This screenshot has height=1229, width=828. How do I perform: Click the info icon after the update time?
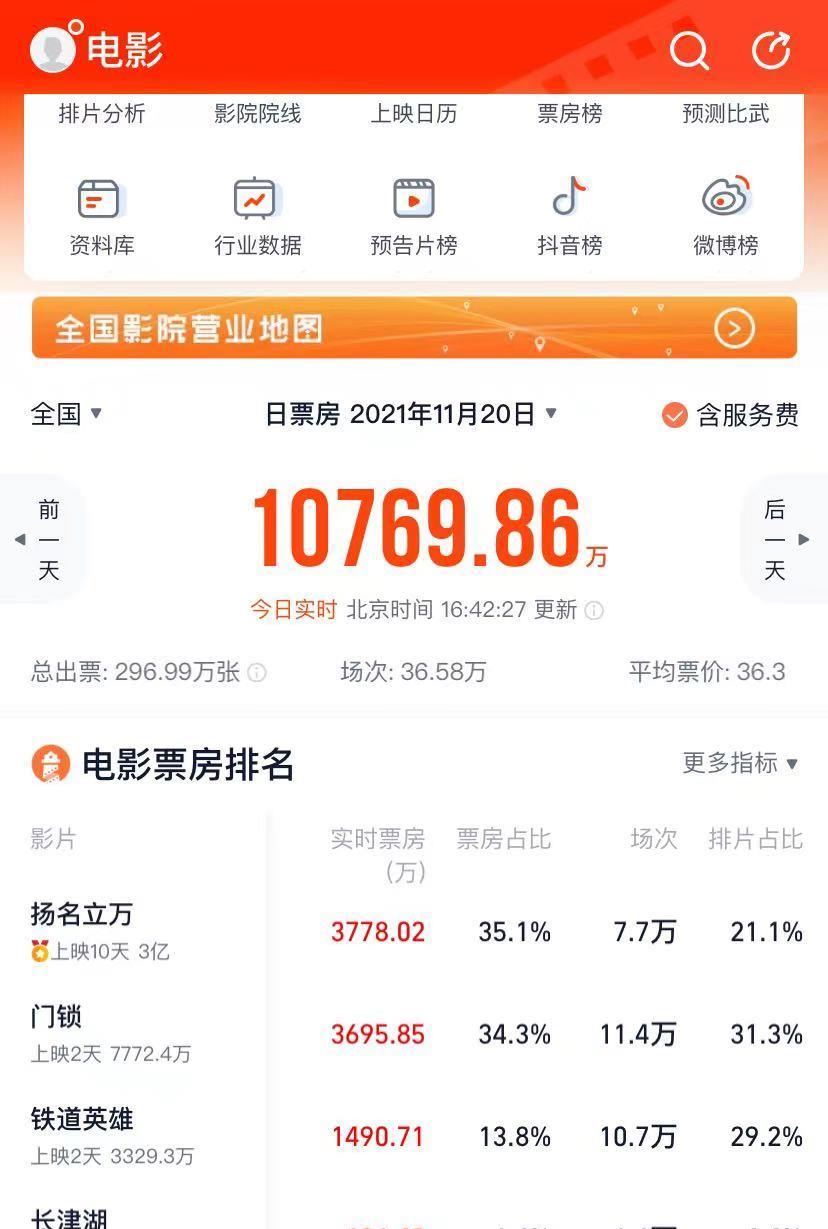pyautogui.click(x=595, y=607)
